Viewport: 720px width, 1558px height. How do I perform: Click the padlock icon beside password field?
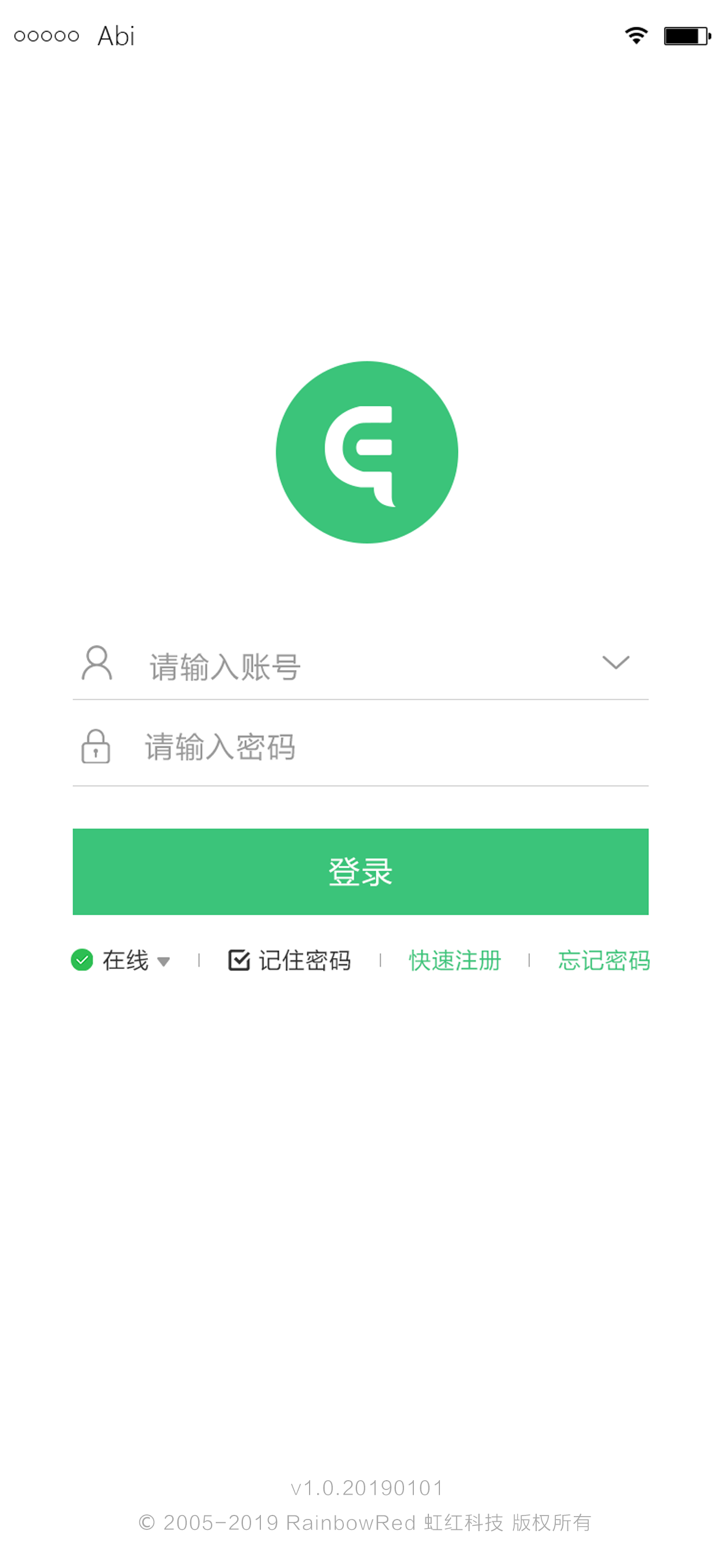(x=95, y=746)
